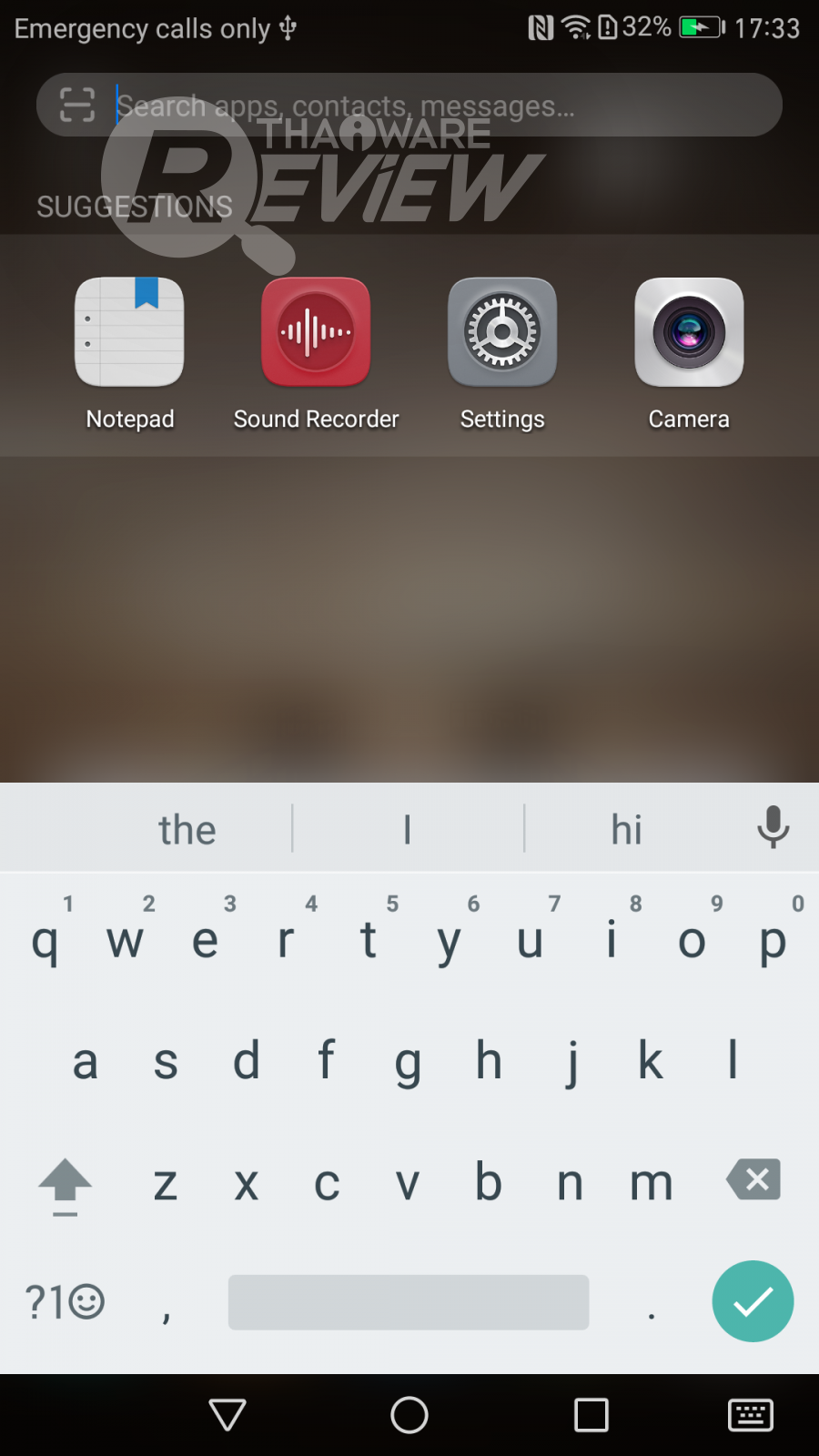
Task: Choose the "hi" word suggestion
Action: pyautogui.click(x=626, y=829)
